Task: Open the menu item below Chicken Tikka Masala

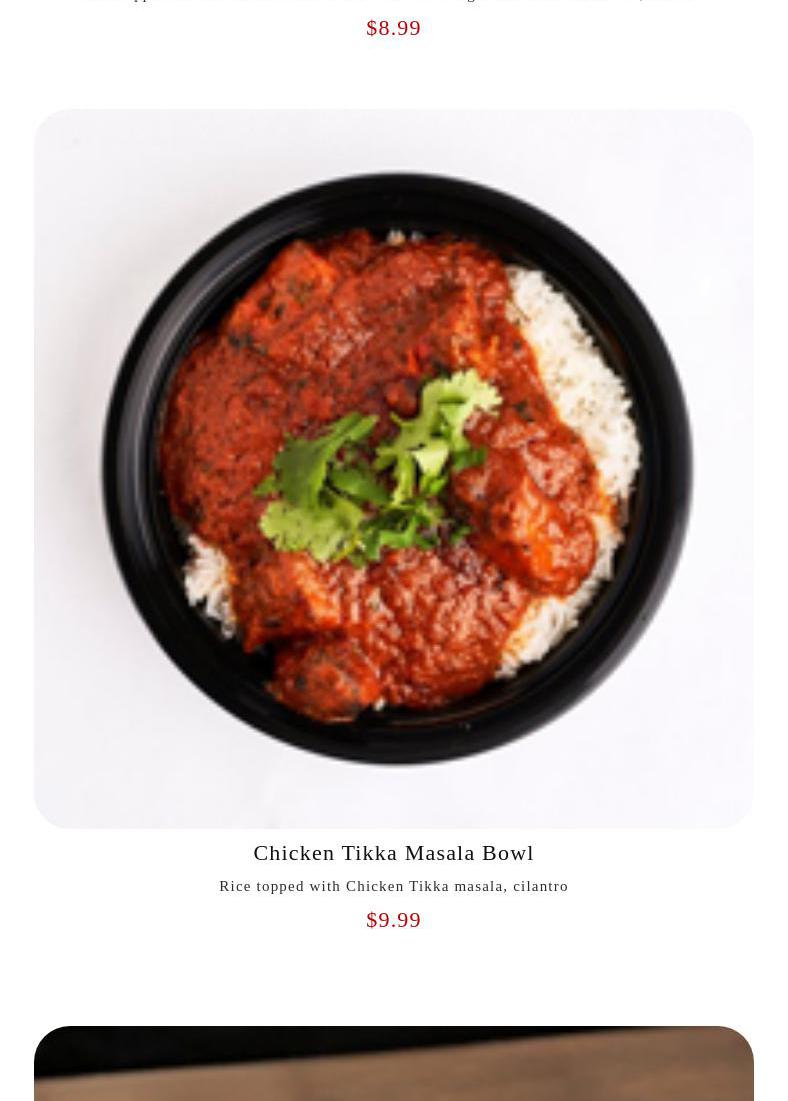Action: [393, 1064]
